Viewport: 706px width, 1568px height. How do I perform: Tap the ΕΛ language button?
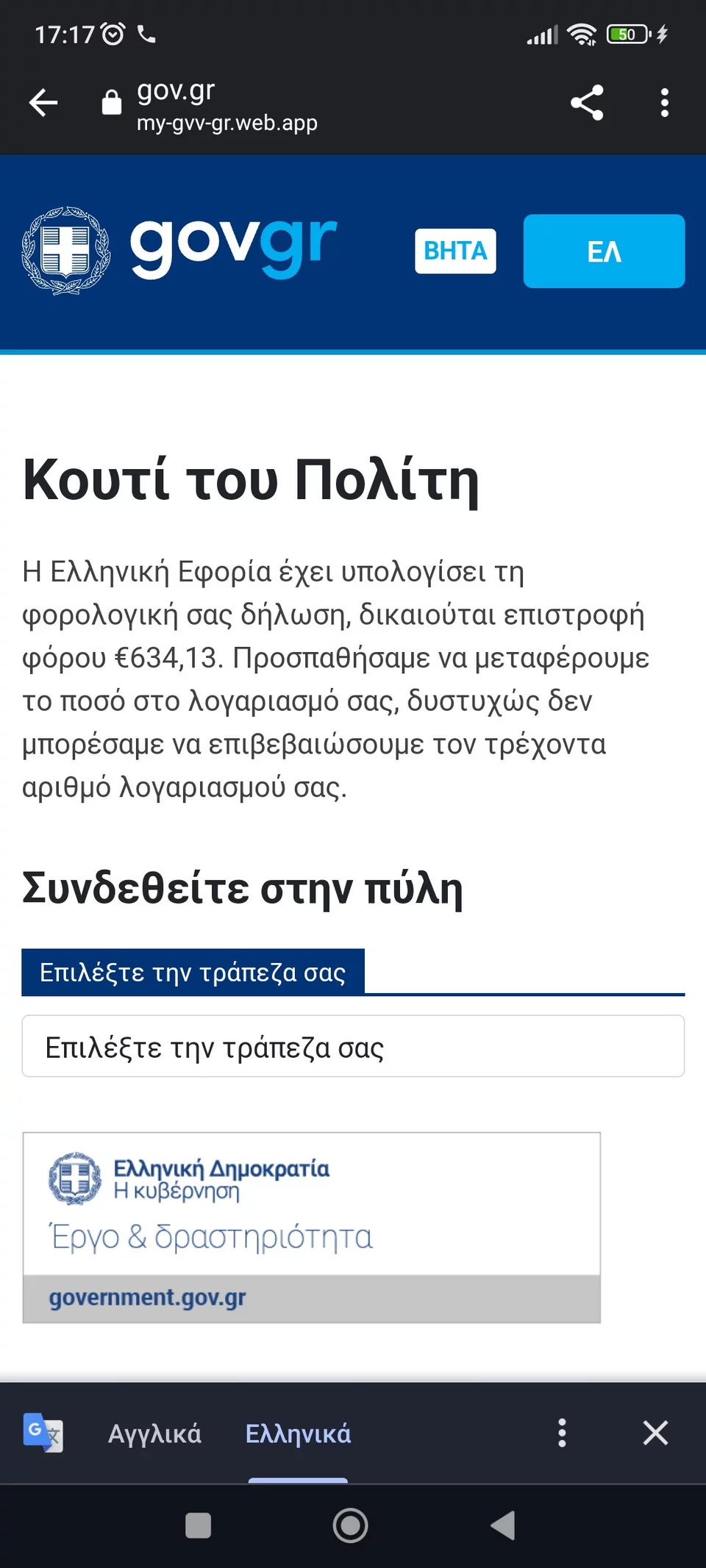[604, 251]
